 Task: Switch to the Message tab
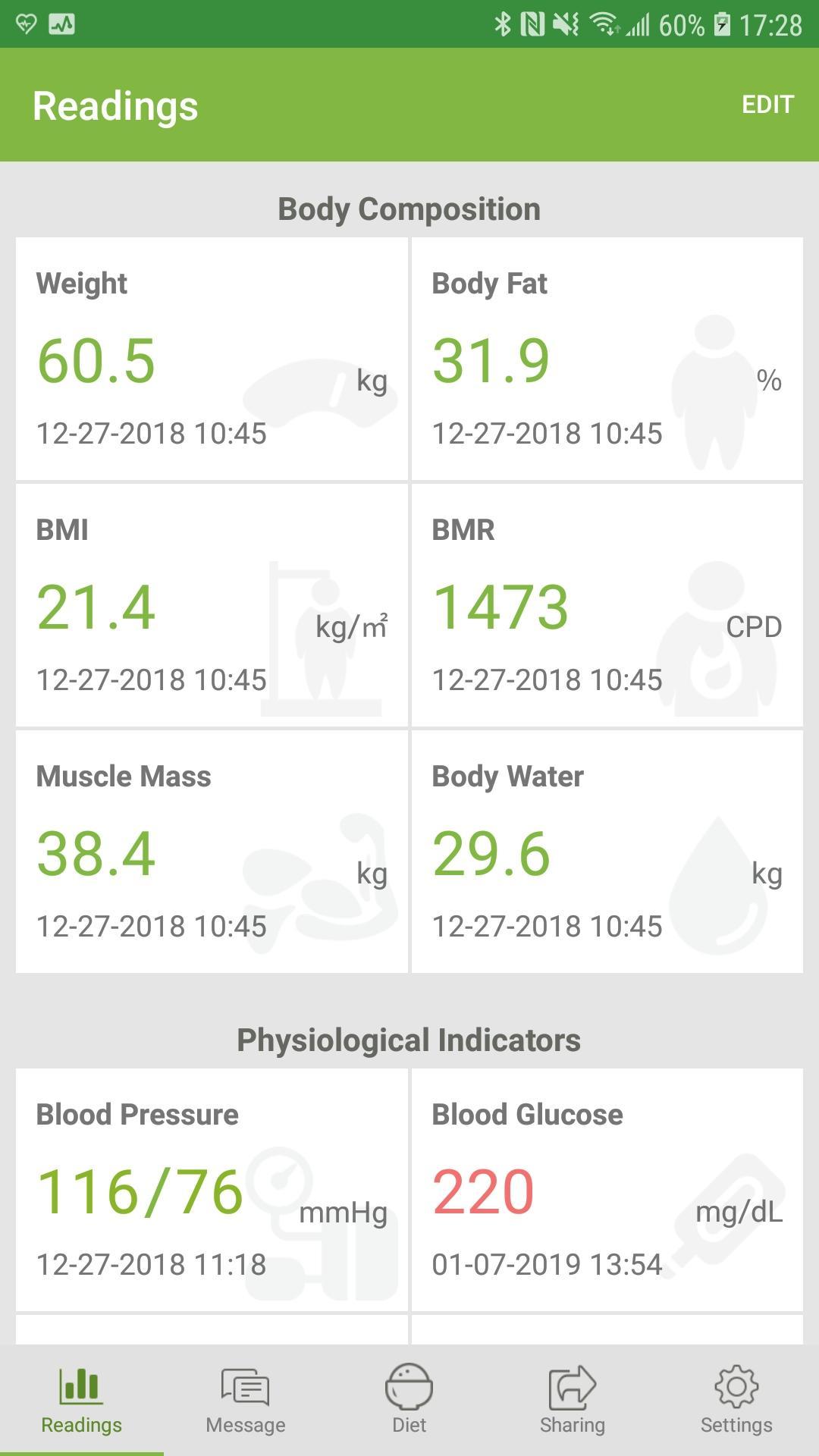click(245, 1401)
